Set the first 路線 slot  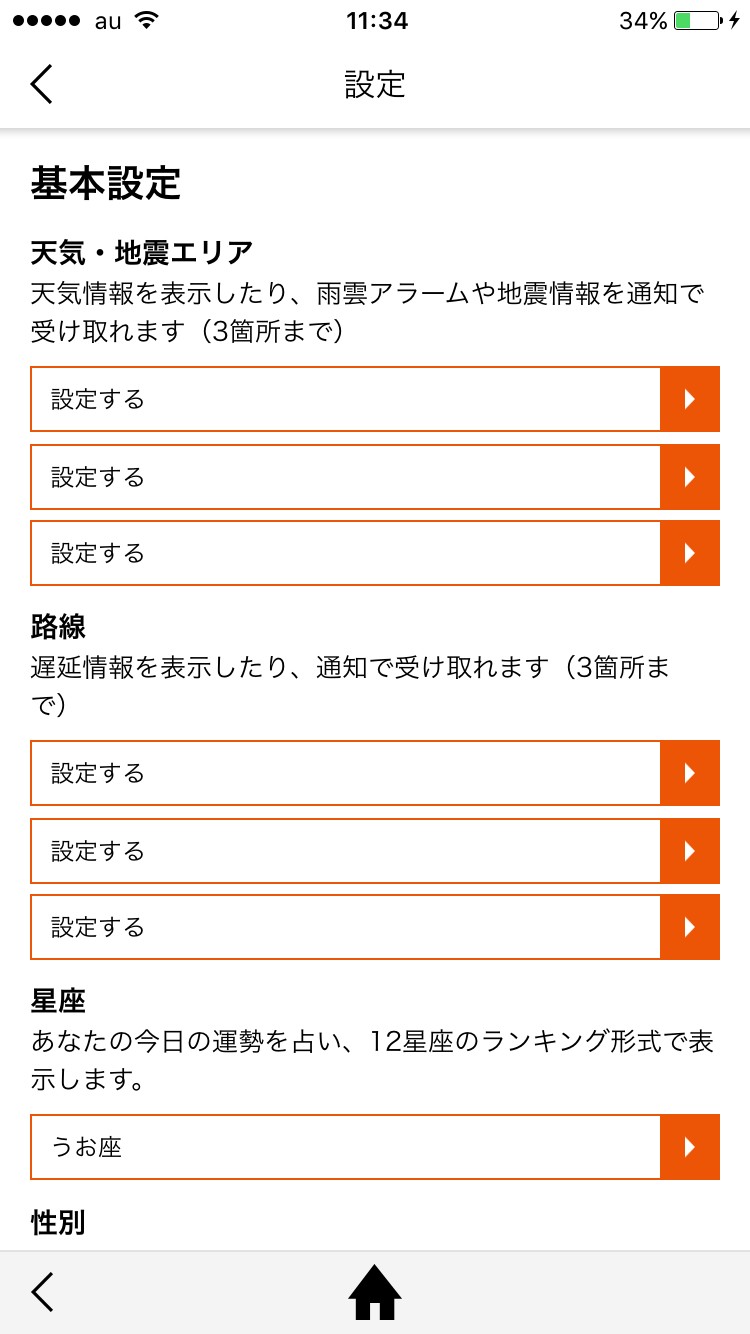tap(375, 773)
